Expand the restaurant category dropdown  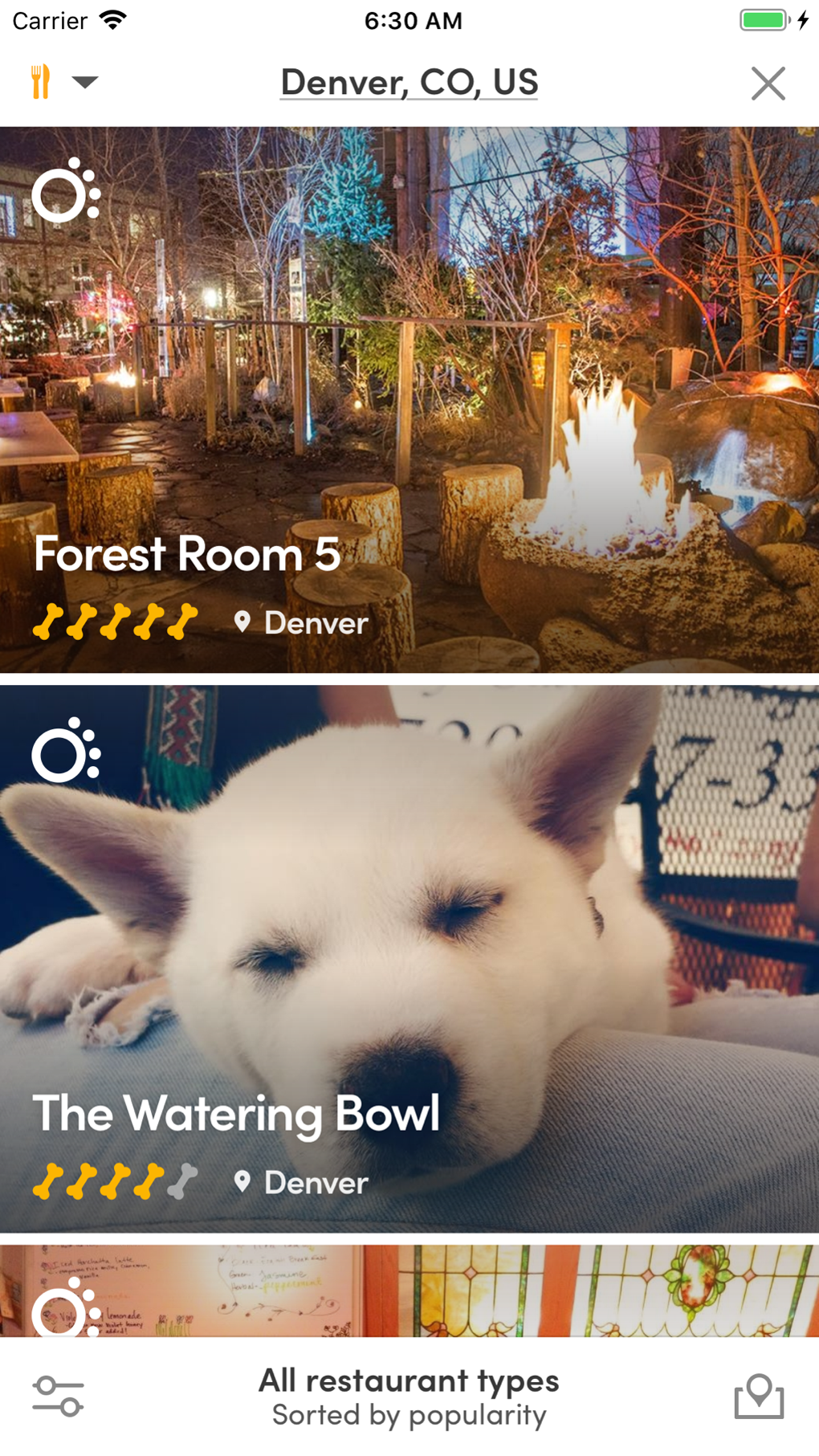point(63,82)
